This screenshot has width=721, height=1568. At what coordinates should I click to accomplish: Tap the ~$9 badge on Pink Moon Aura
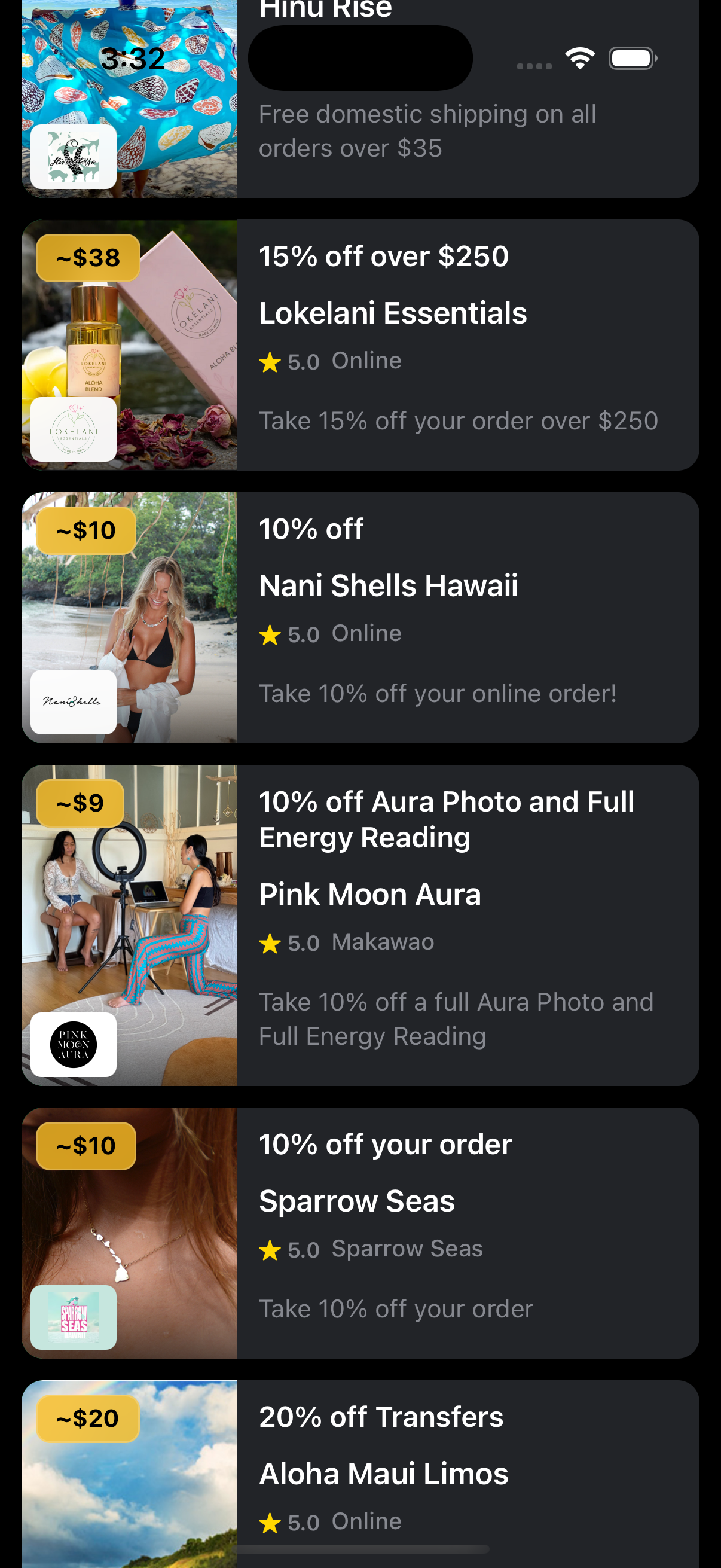(x=78, y=803)
